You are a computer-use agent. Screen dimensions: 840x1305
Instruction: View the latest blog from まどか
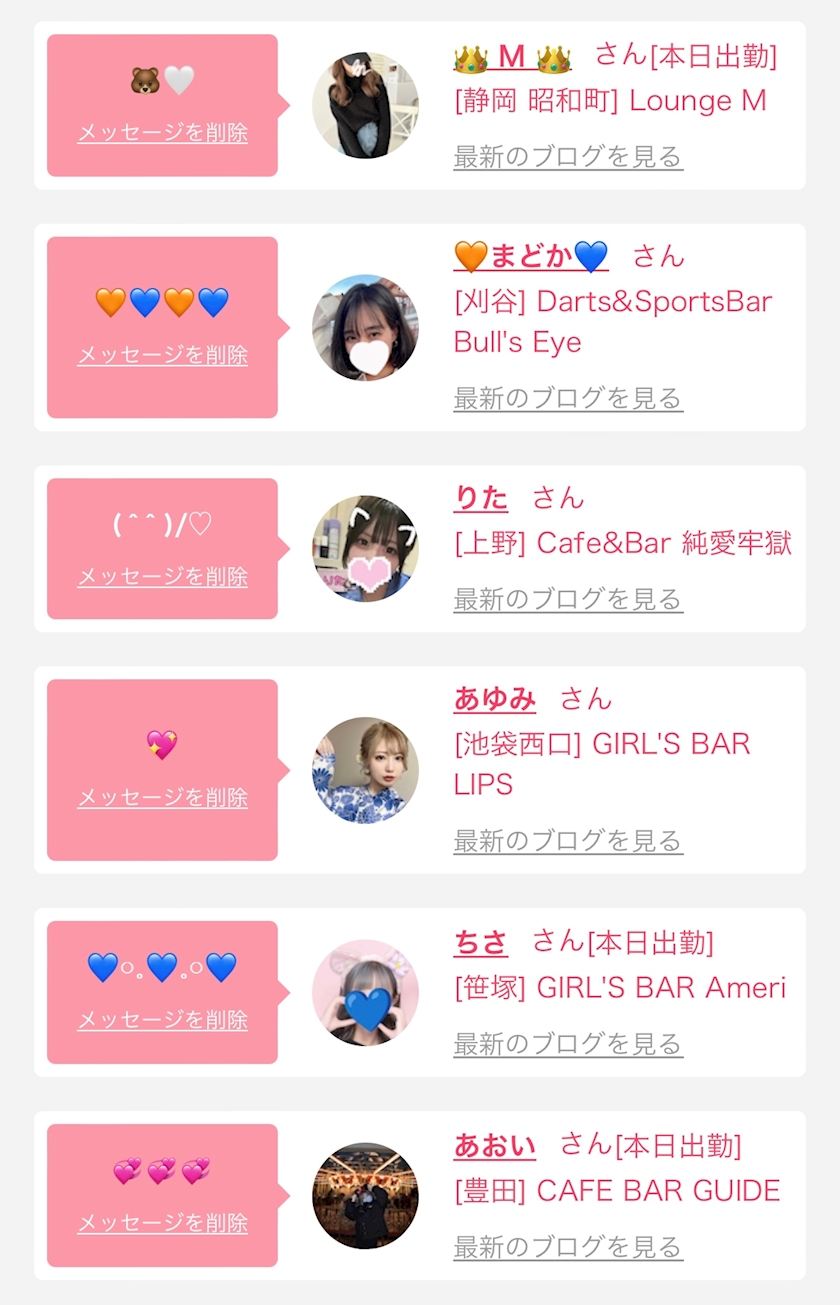568,398
